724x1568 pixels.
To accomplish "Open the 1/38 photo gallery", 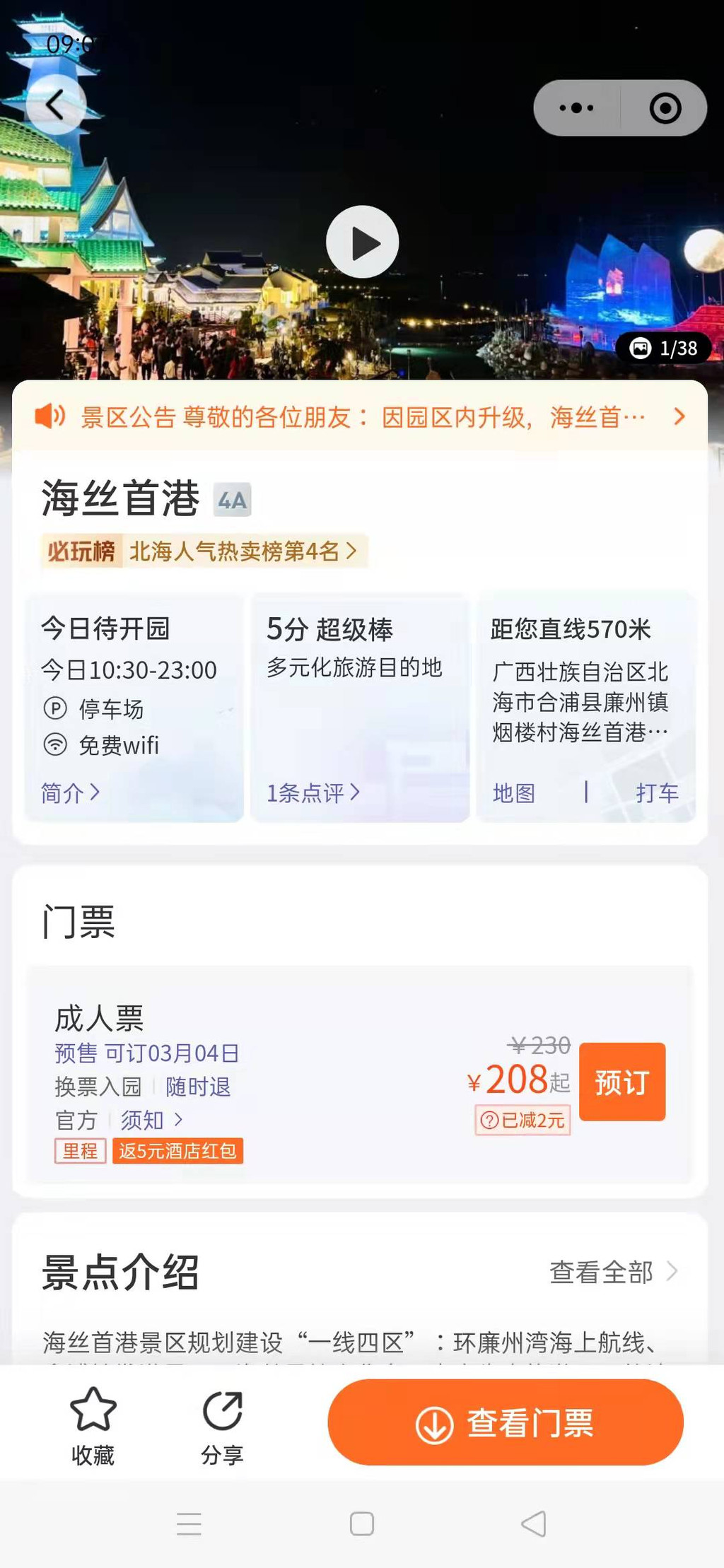I will pyautogui.click(x=663, y=349).
